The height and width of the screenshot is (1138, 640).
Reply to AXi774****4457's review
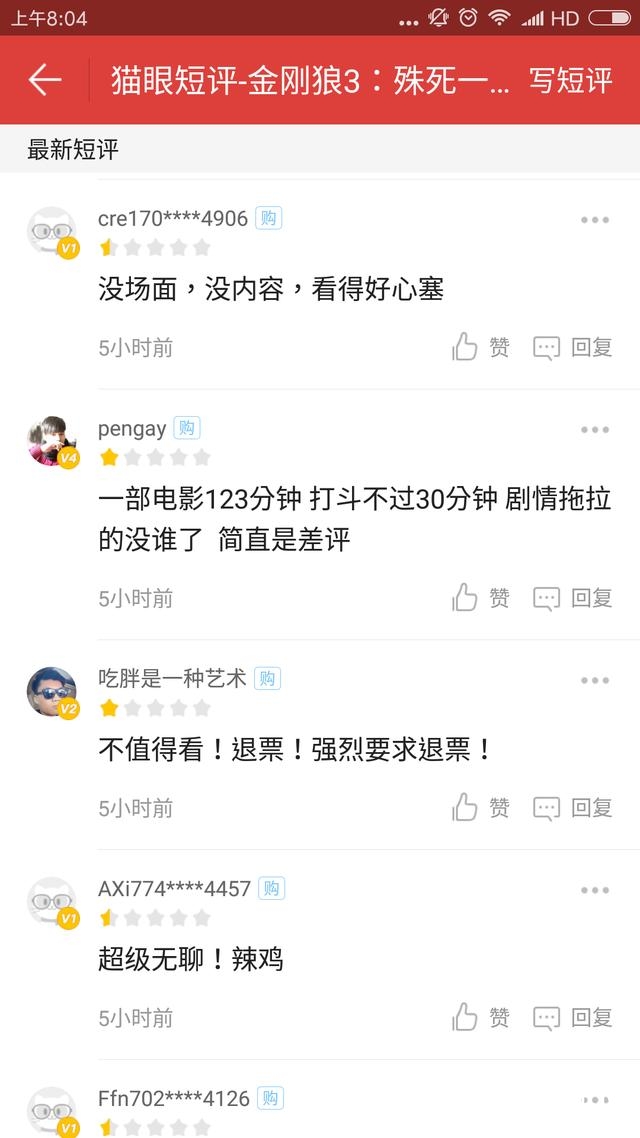(572, 1017)
